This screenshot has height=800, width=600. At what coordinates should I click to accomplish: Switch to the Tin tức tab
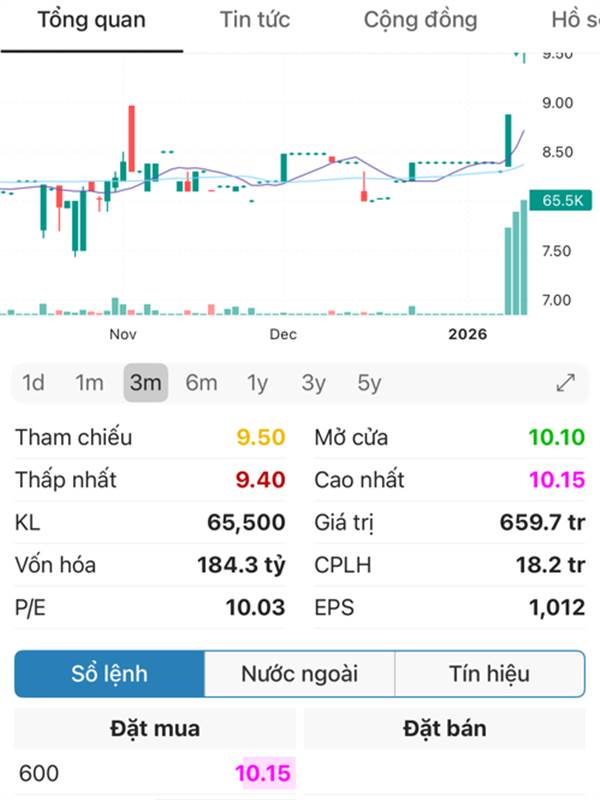255,20
